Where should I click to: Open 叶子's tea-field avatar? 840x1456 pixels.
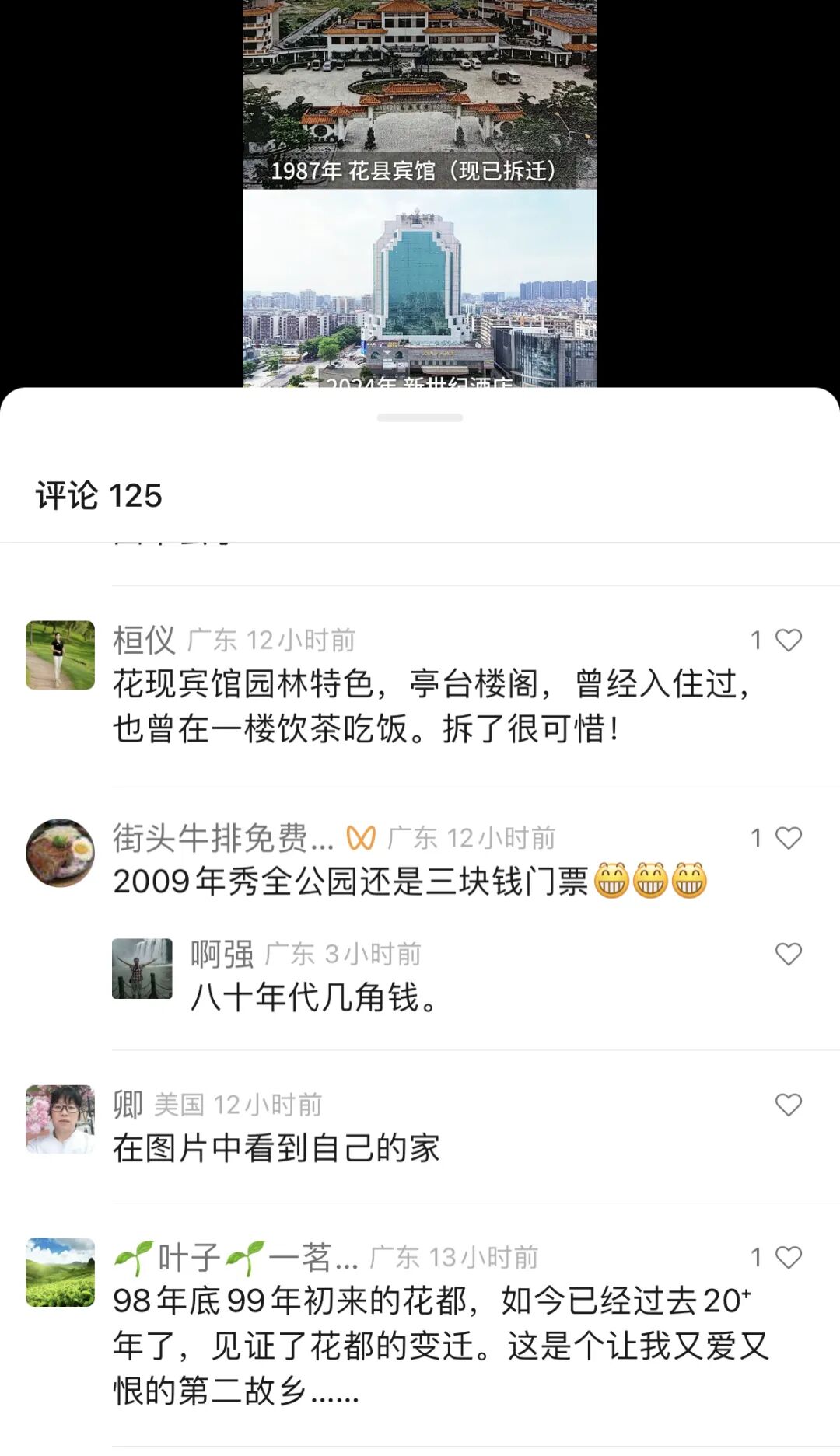point(60,1272)
